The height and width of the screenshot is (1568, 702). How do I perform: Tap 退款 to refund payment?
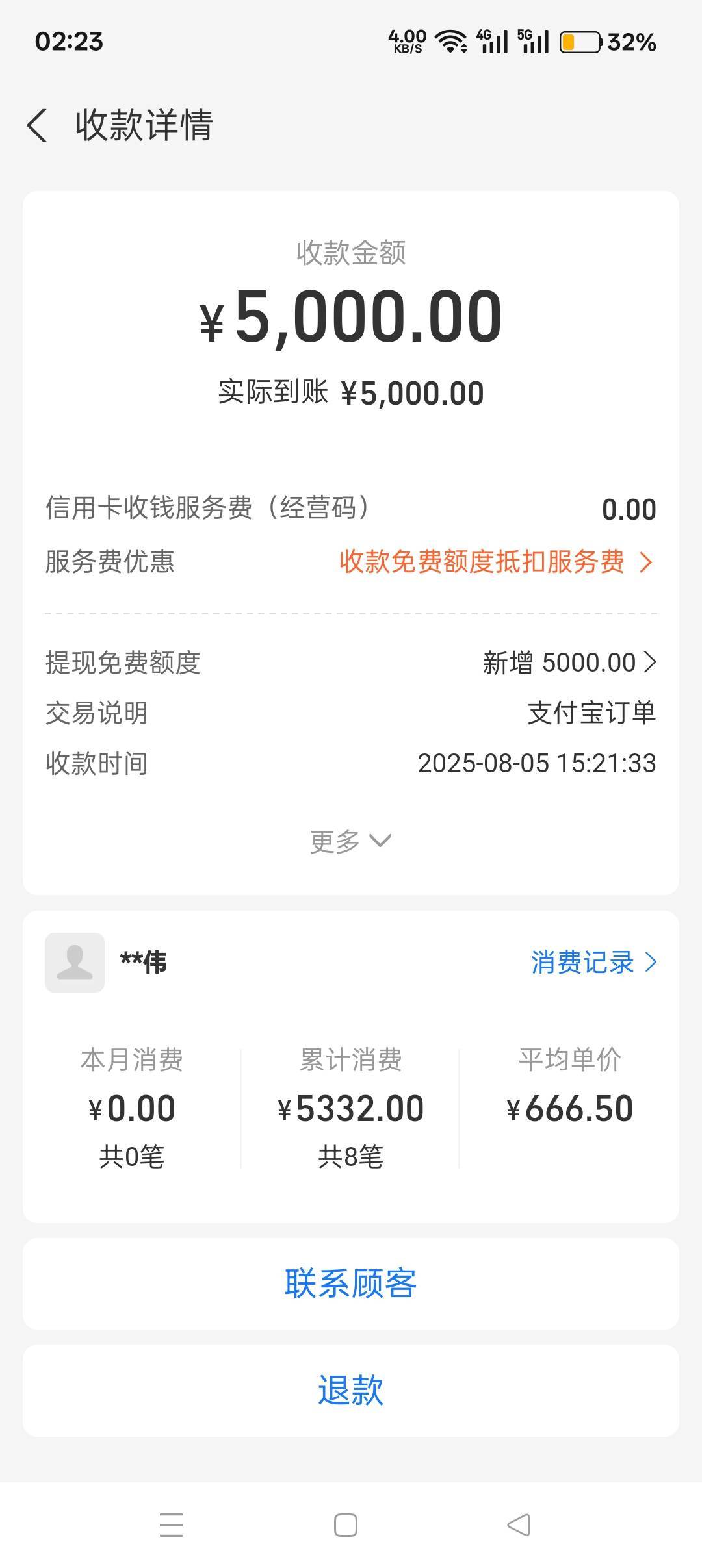351,1391
